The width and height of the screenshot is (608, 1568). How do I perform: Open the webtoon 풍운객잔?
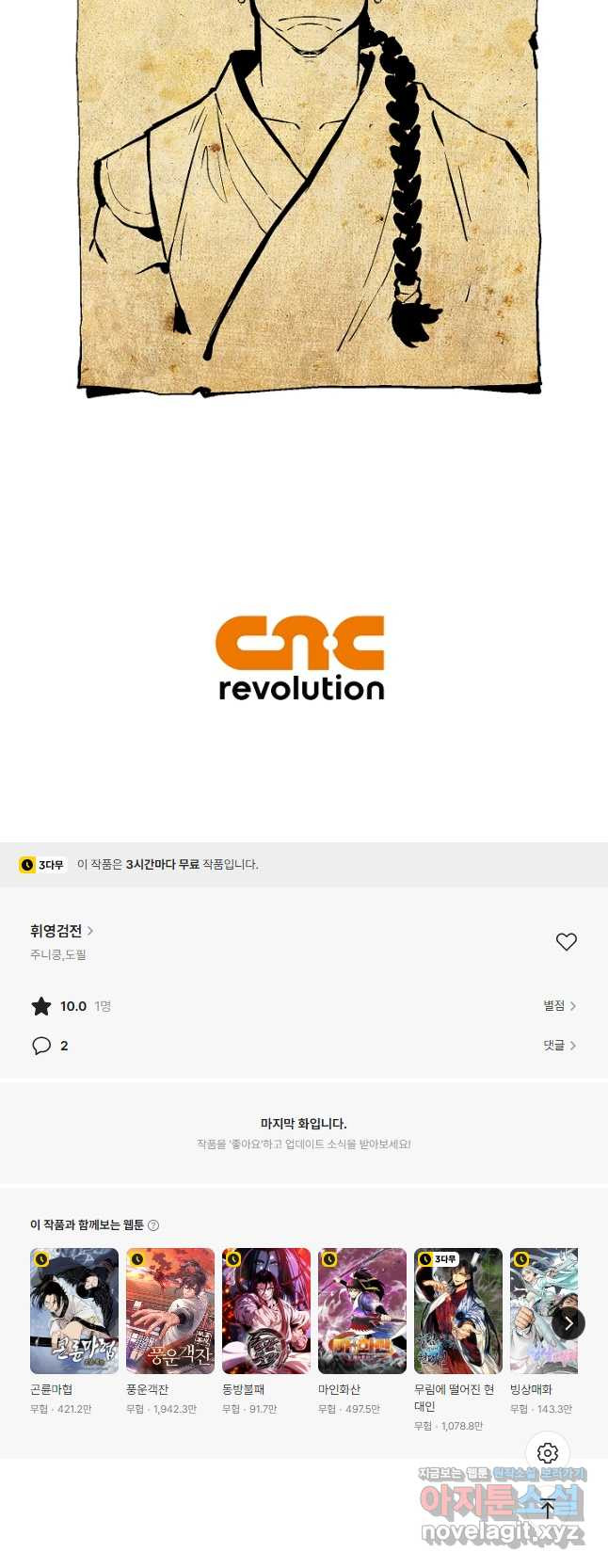pos(170,1311)
